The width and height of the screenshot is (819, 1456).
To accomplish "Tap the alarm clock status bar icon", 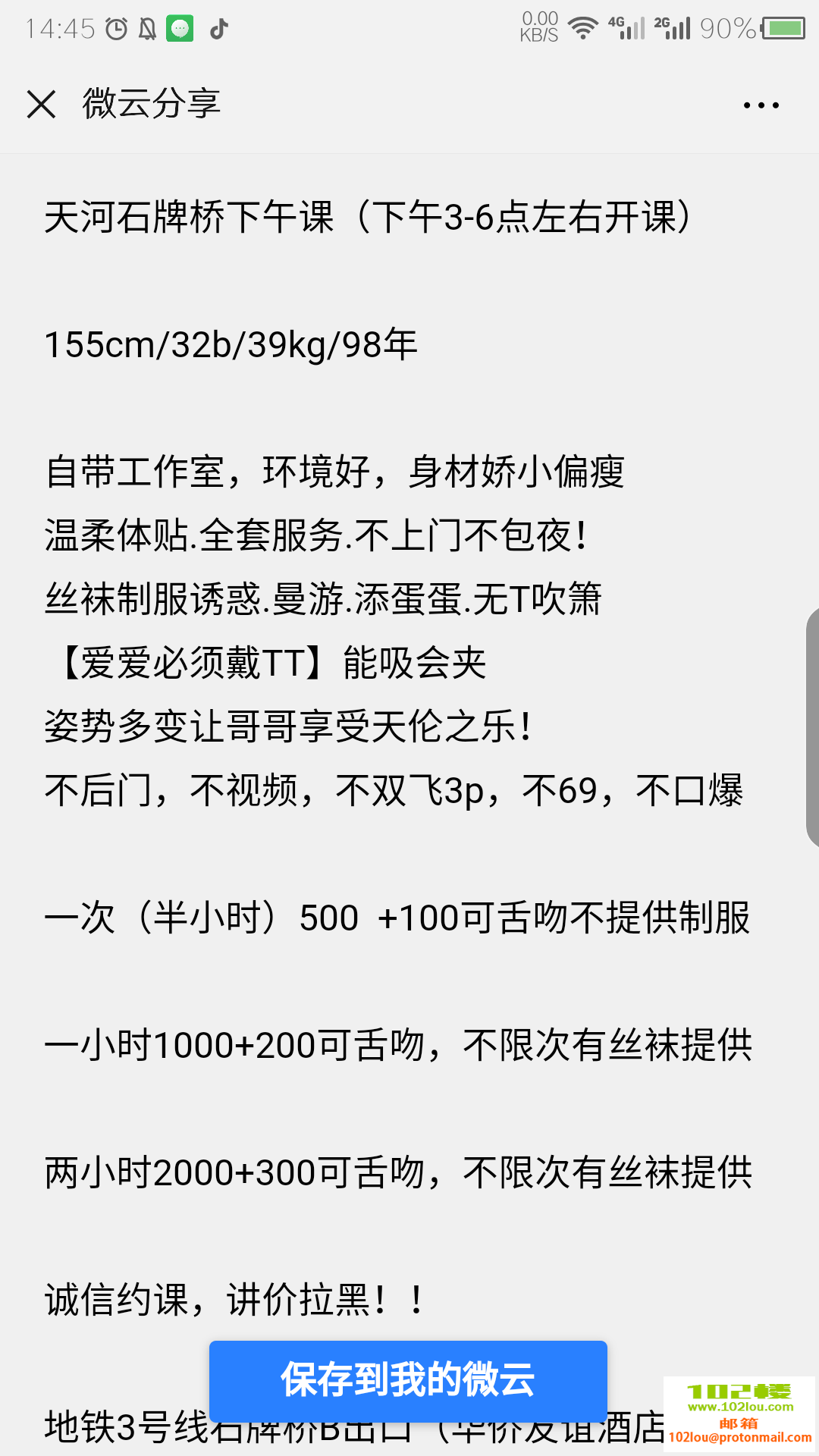I will (115, 29).
